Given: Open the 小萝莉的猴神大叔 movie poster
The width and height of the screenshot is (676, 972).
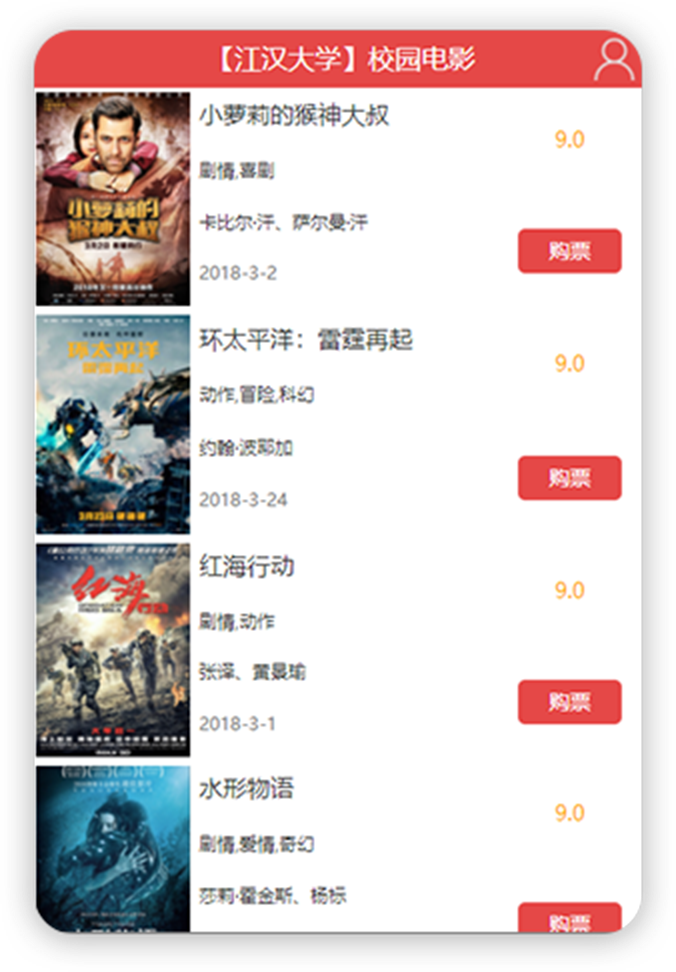Looking at the screenshot, I should (113, 199).
